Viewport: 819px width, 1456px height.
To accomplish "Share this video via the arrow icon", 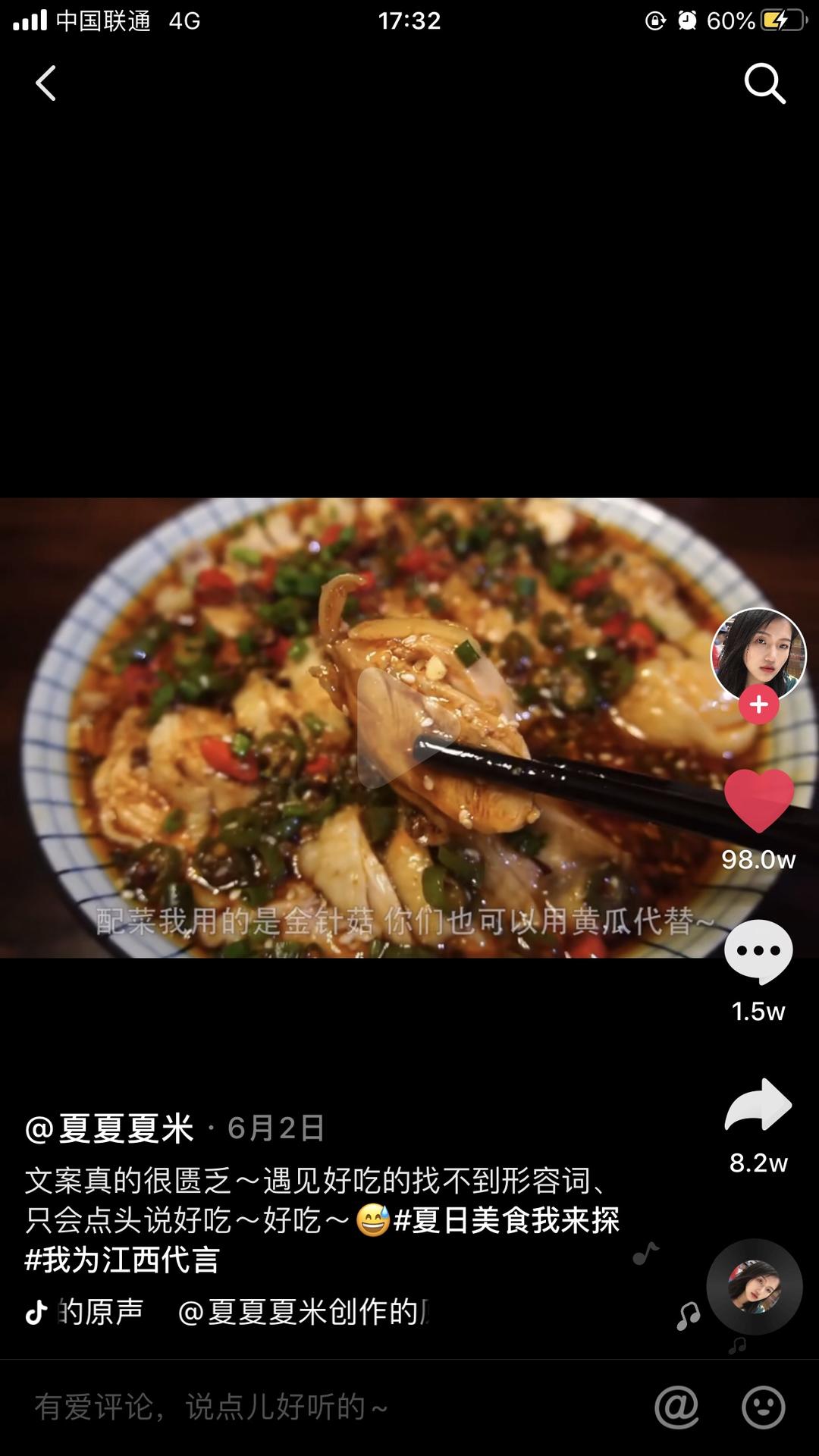I will point(758,1104).
